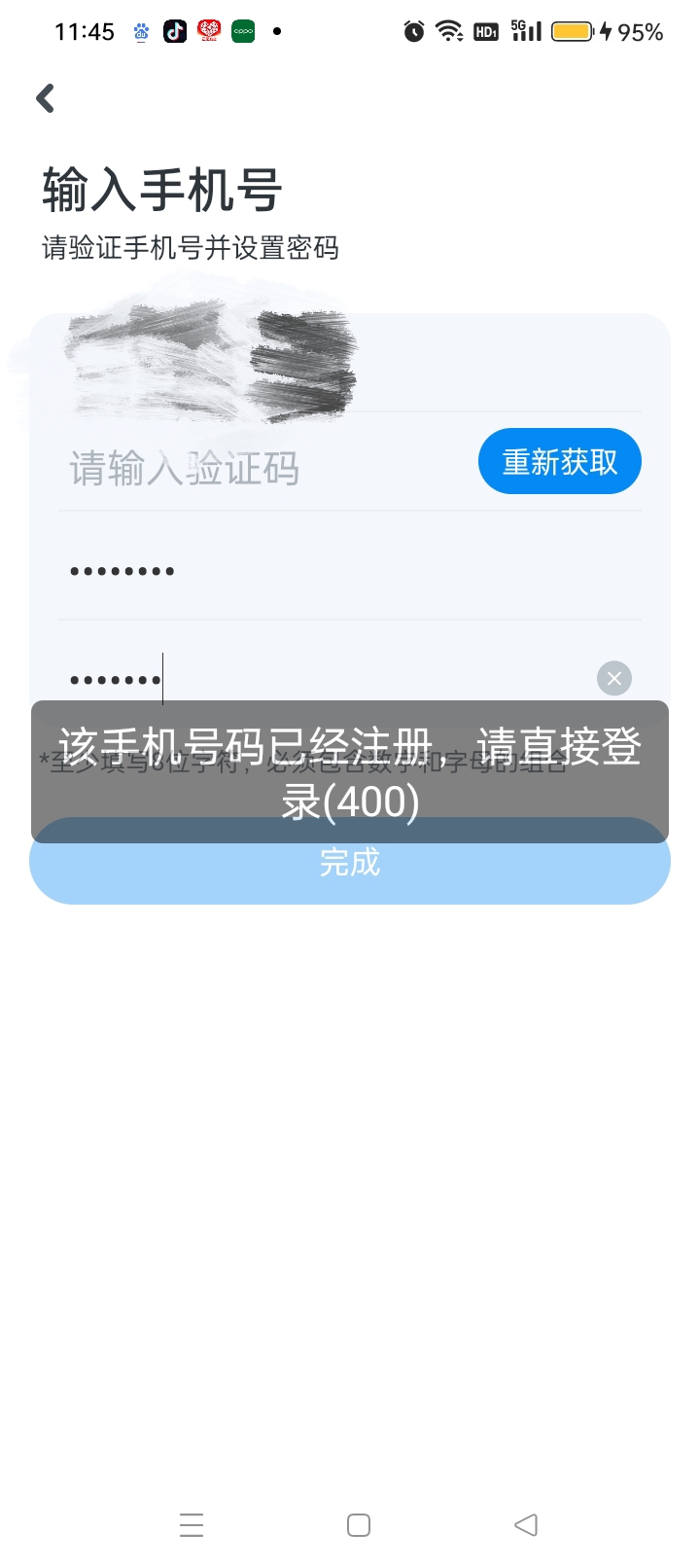Tap the HD voice status icon
Image resolution: width=700 pixels, height=1568 pixels.
click(x=487, y=31)
